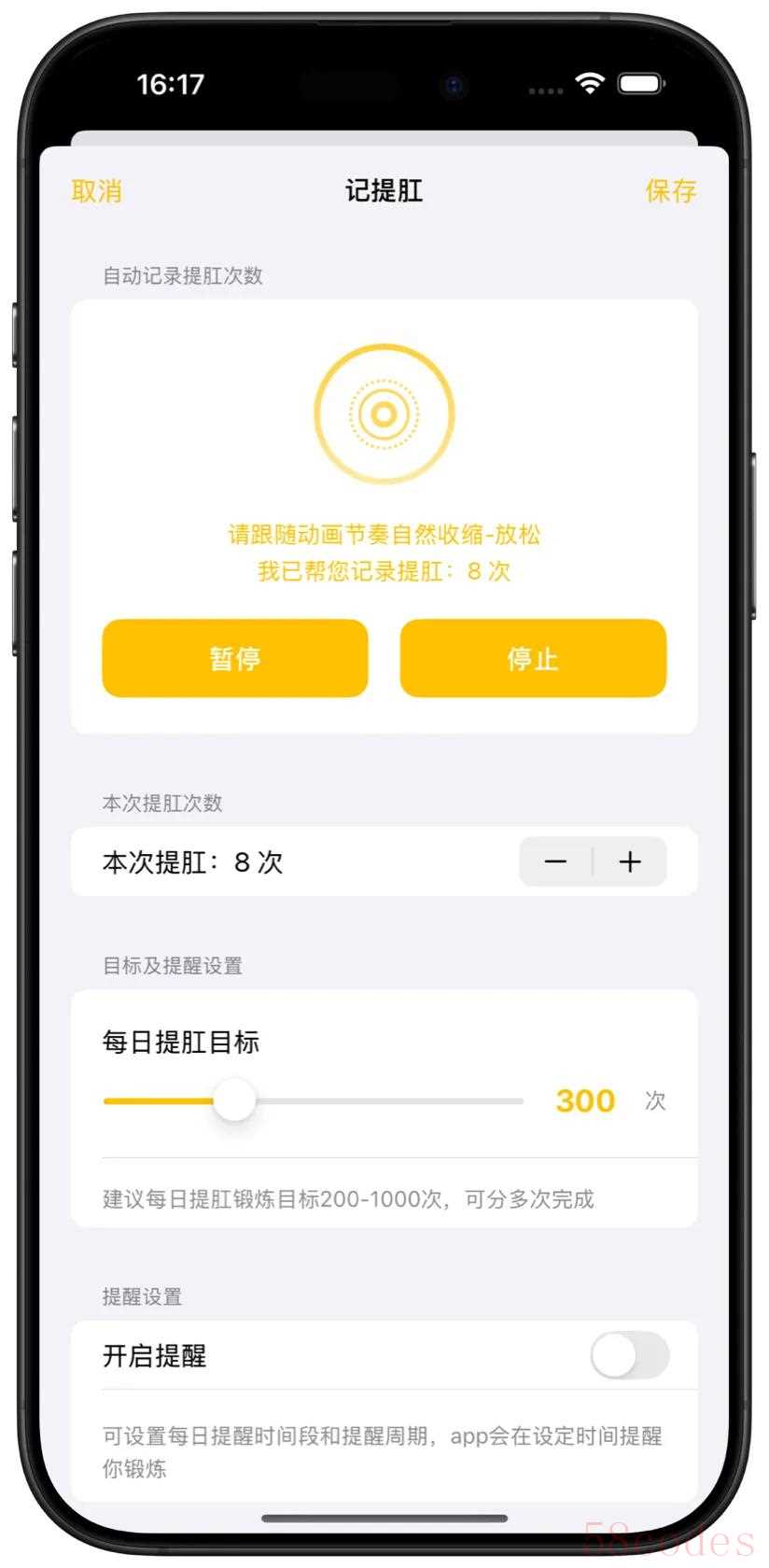
Task: Pause the counting with 暂停 button
Action: [235, 658]
